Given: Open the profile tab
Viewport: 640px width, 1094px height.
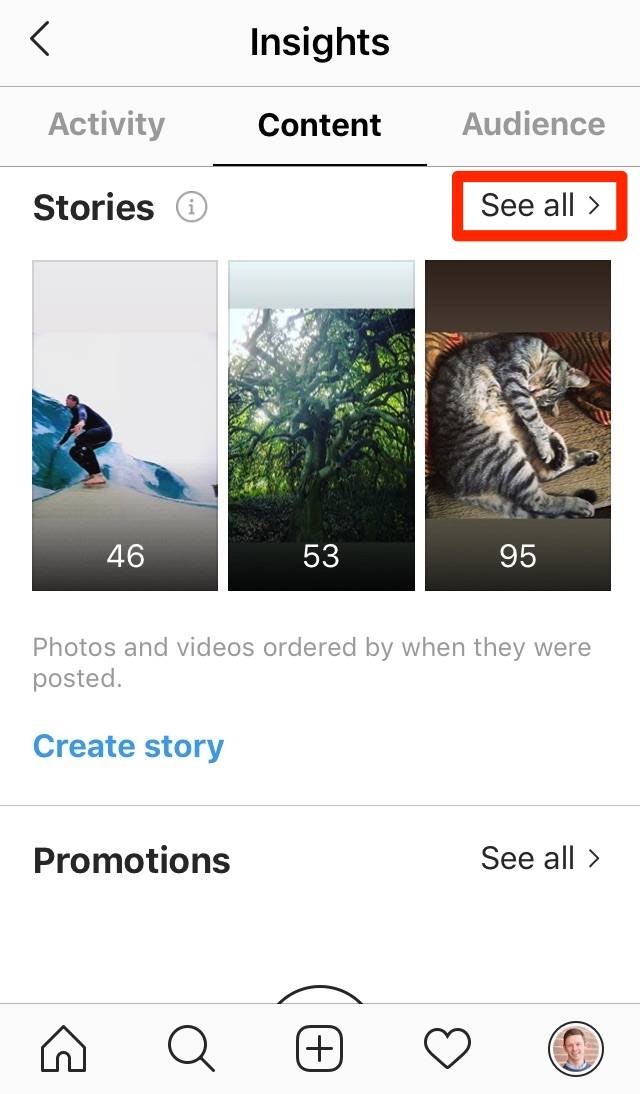Looking at the screenshot, I should (x=575, y=1050).
